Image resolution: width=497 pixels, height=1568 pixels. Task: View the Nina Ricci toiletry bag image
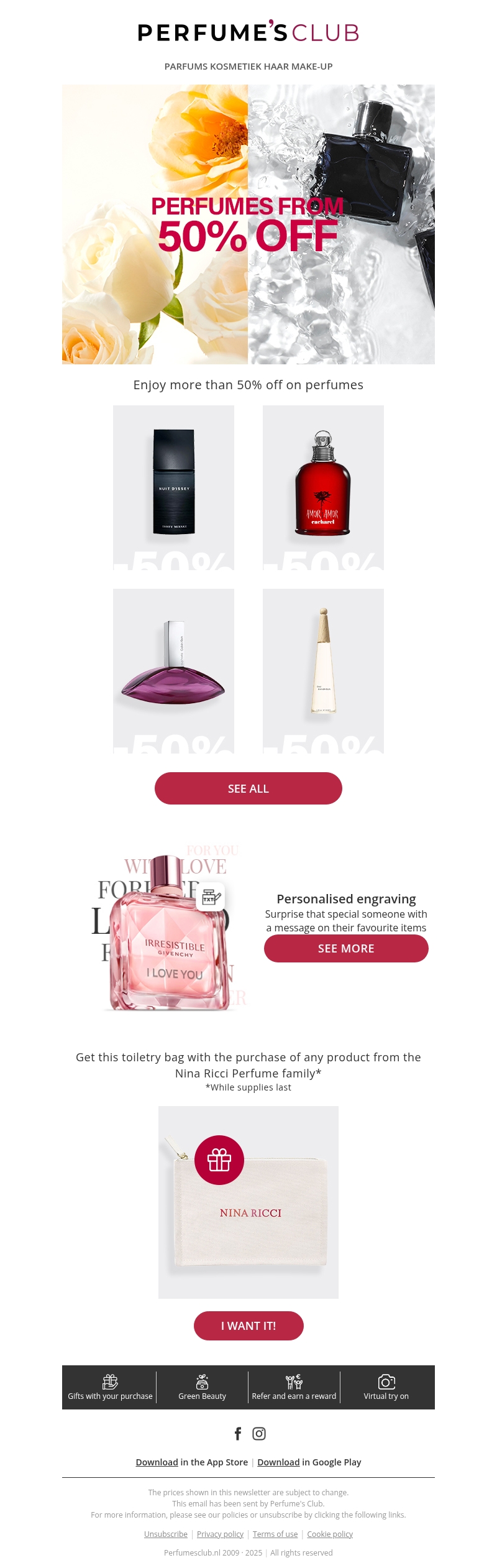tap(248, 1202)
